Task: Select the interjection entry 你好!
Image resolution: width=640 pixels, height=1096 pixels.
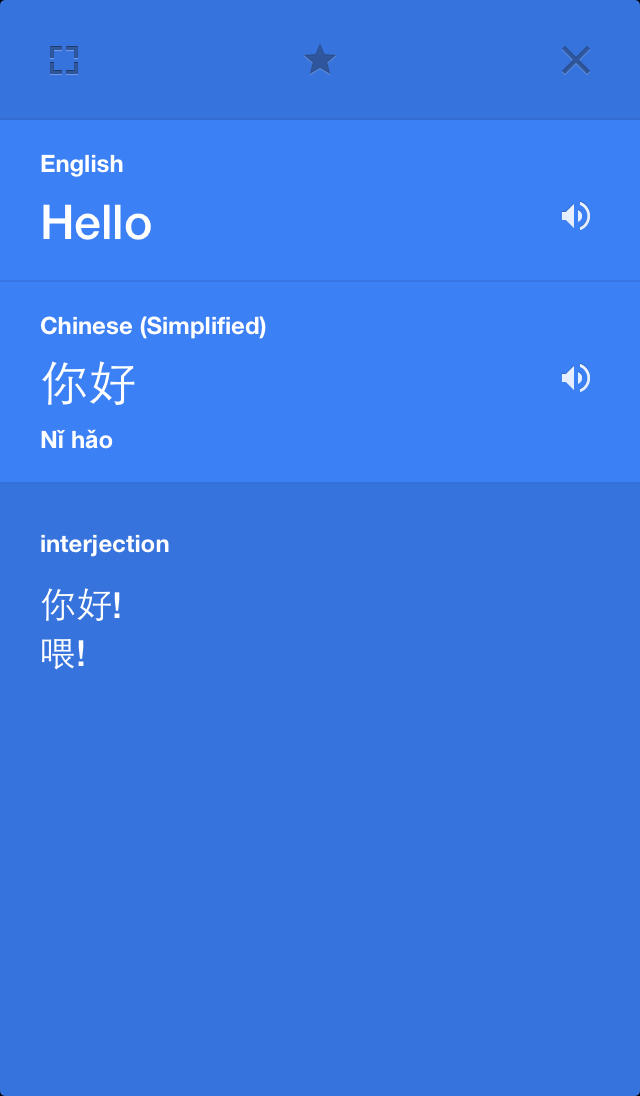Action: 81,605
